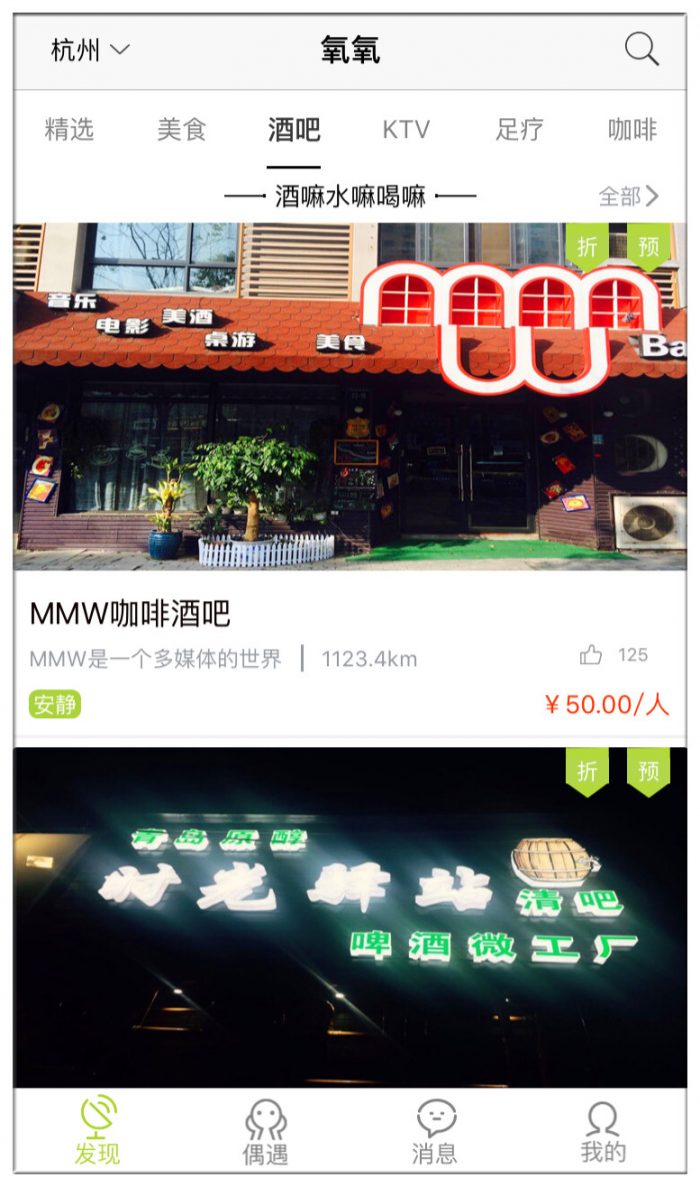
Task: Switch to the 精选 tab
Action: (69, 130)
